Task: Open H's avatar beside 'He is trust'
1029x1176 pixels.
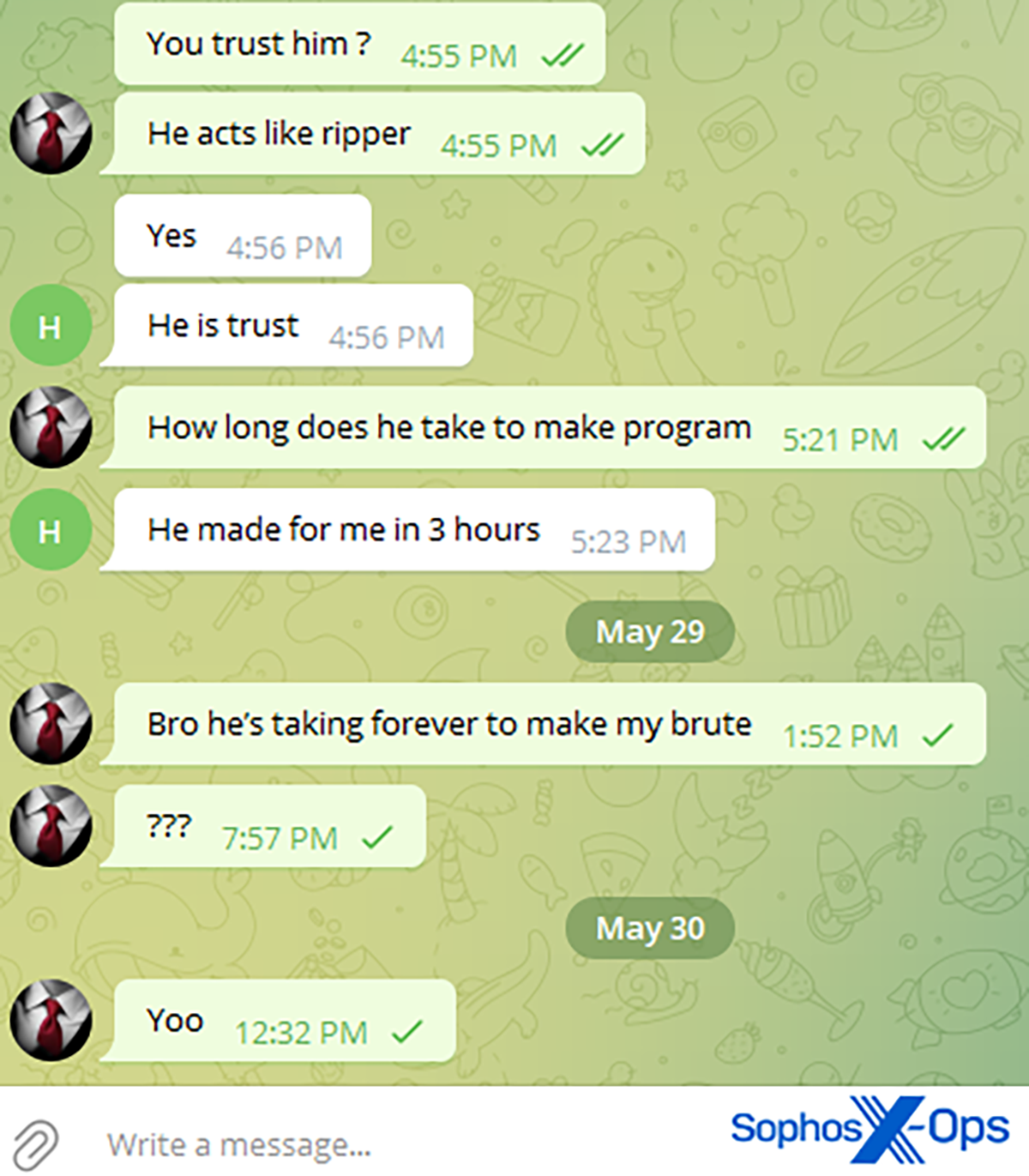Action: coord(51,326)
